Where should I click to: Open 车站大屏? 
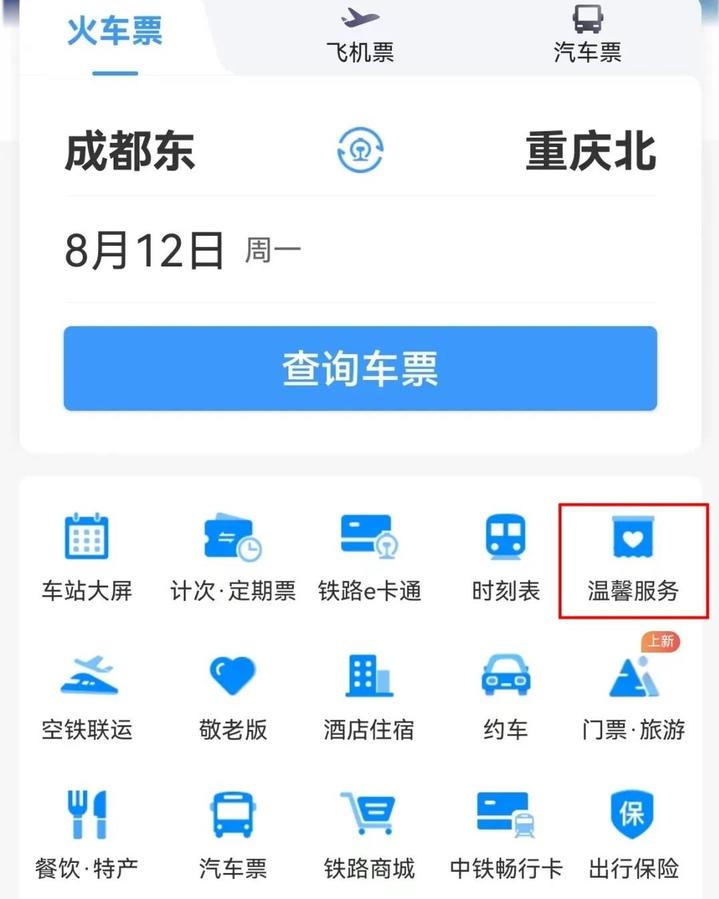86,556
